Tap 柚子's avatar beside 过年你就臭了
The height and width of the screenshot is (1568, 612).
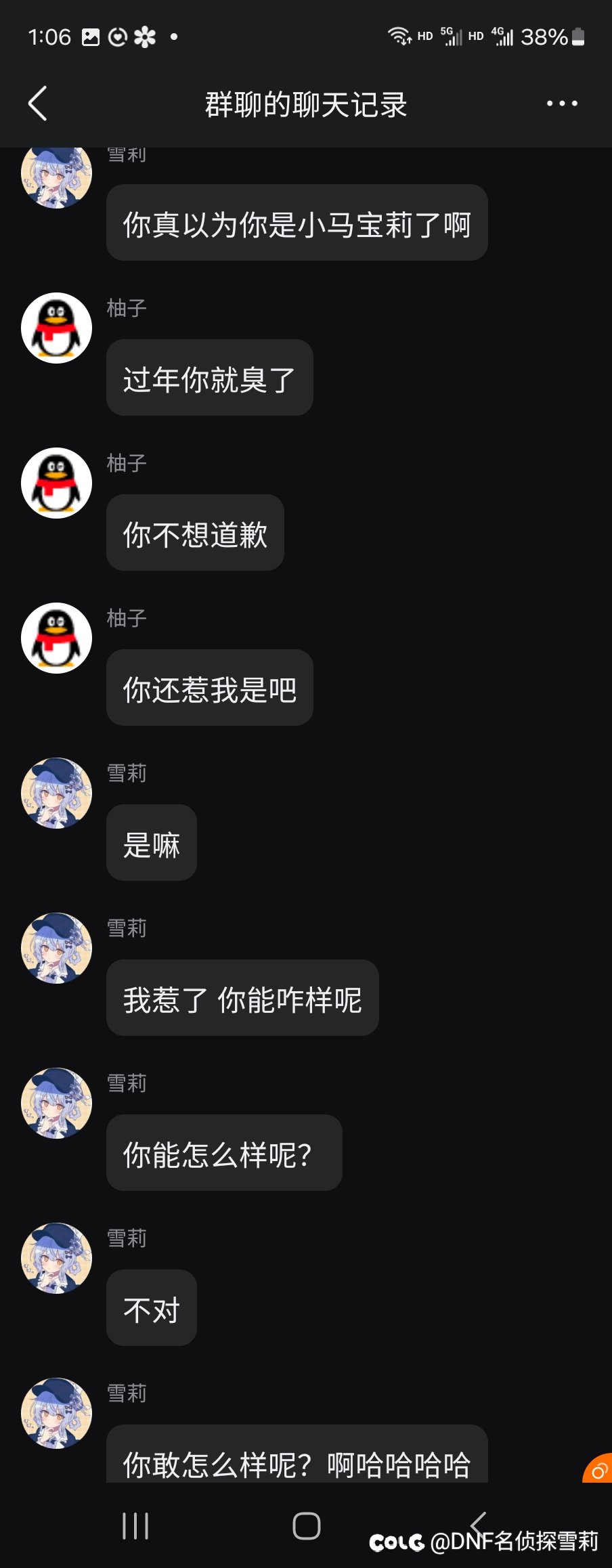point(57,328)
